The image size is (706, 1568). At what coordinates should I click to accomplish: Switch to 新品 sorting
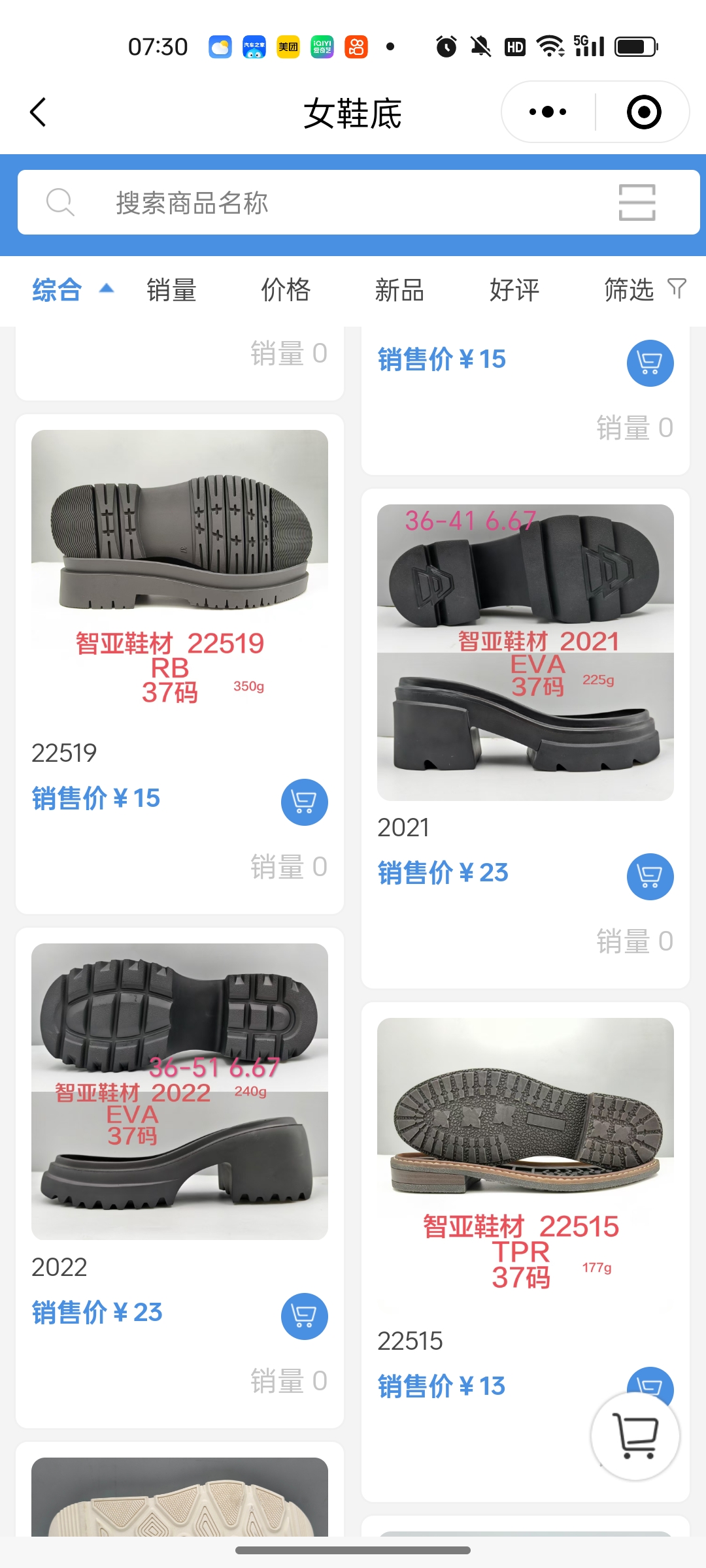click(x=399, y=290)
